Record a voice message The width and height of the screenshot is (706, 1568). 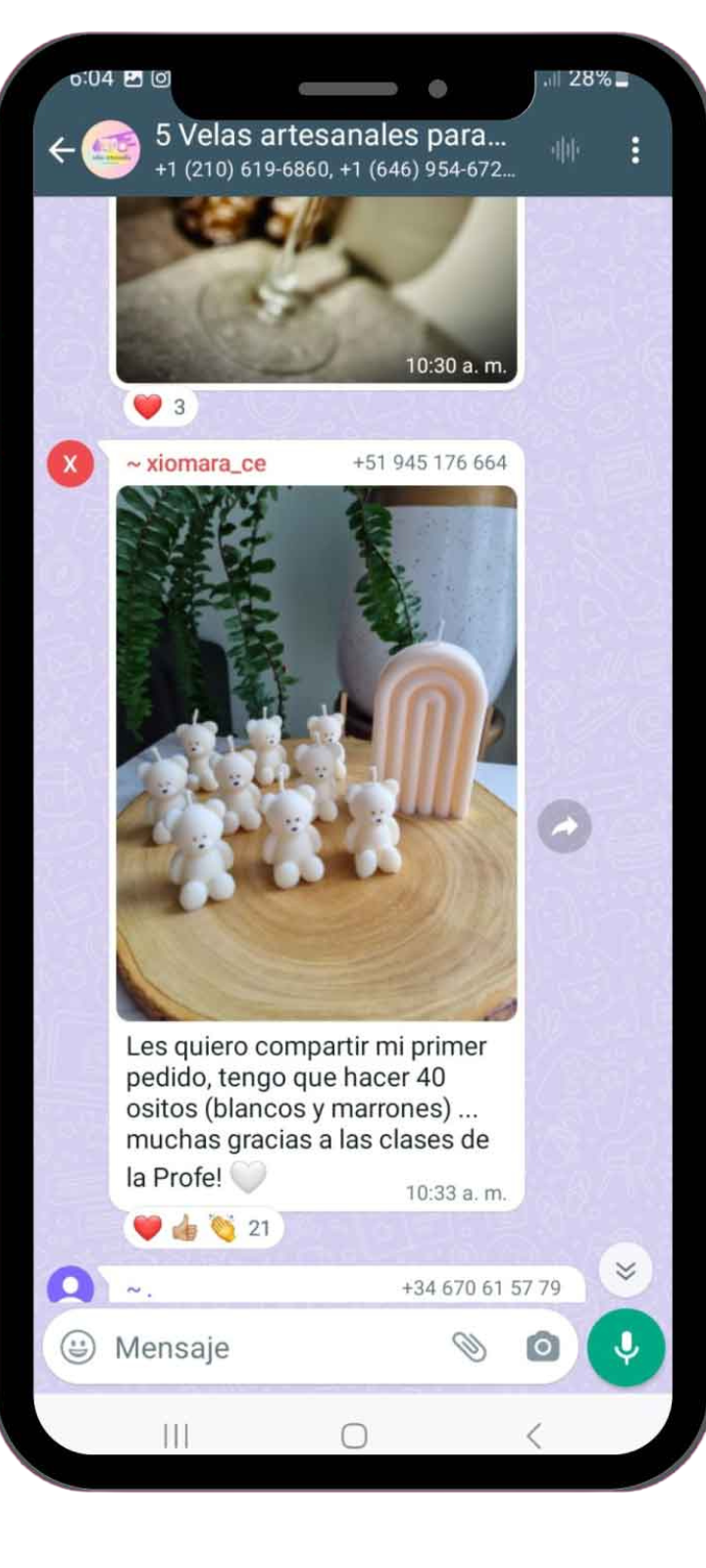626,1347
